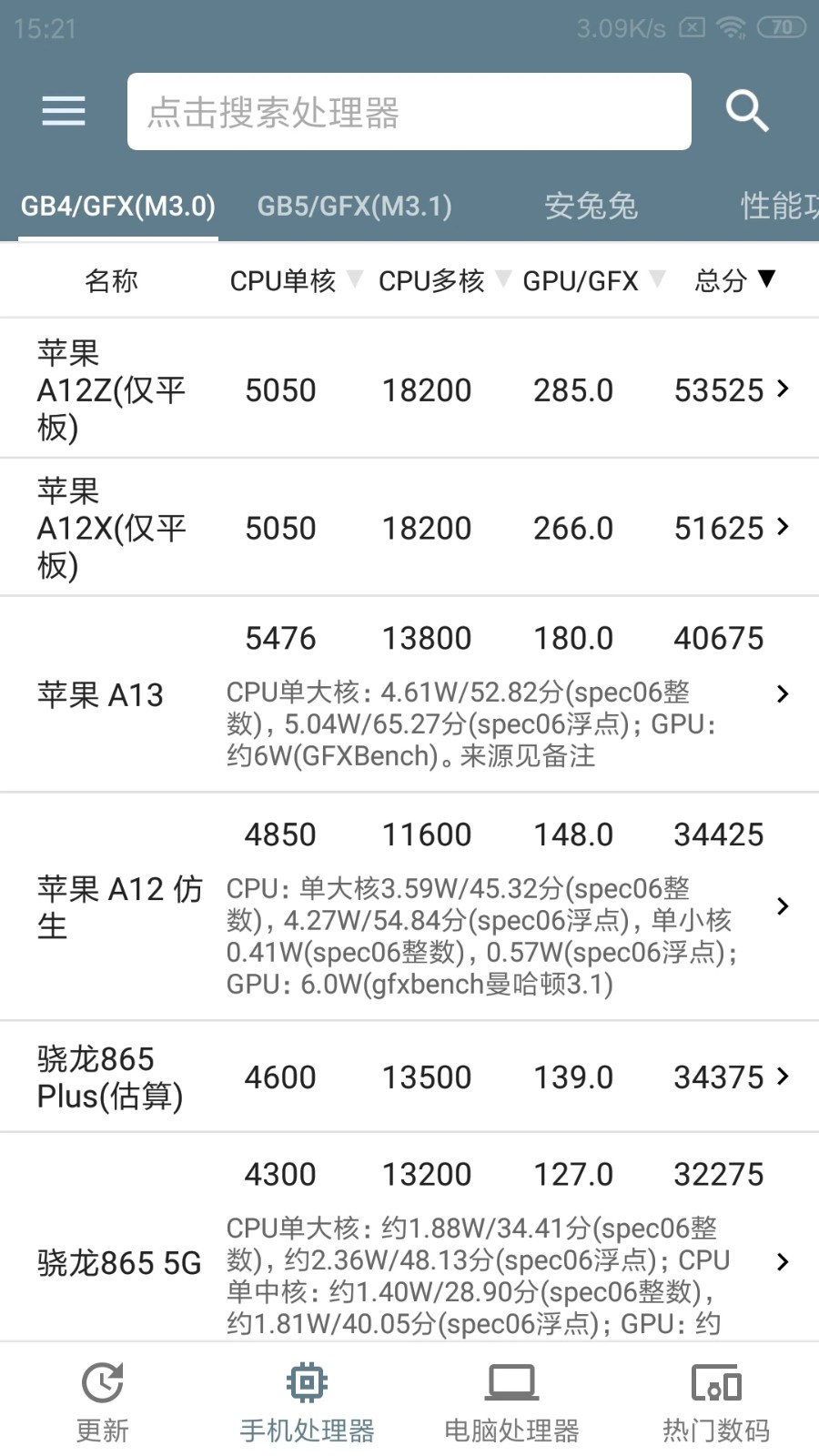Select the 手机处理器 bottom tab
This screenshot has width=819, height=1456.
[307, 1402]
